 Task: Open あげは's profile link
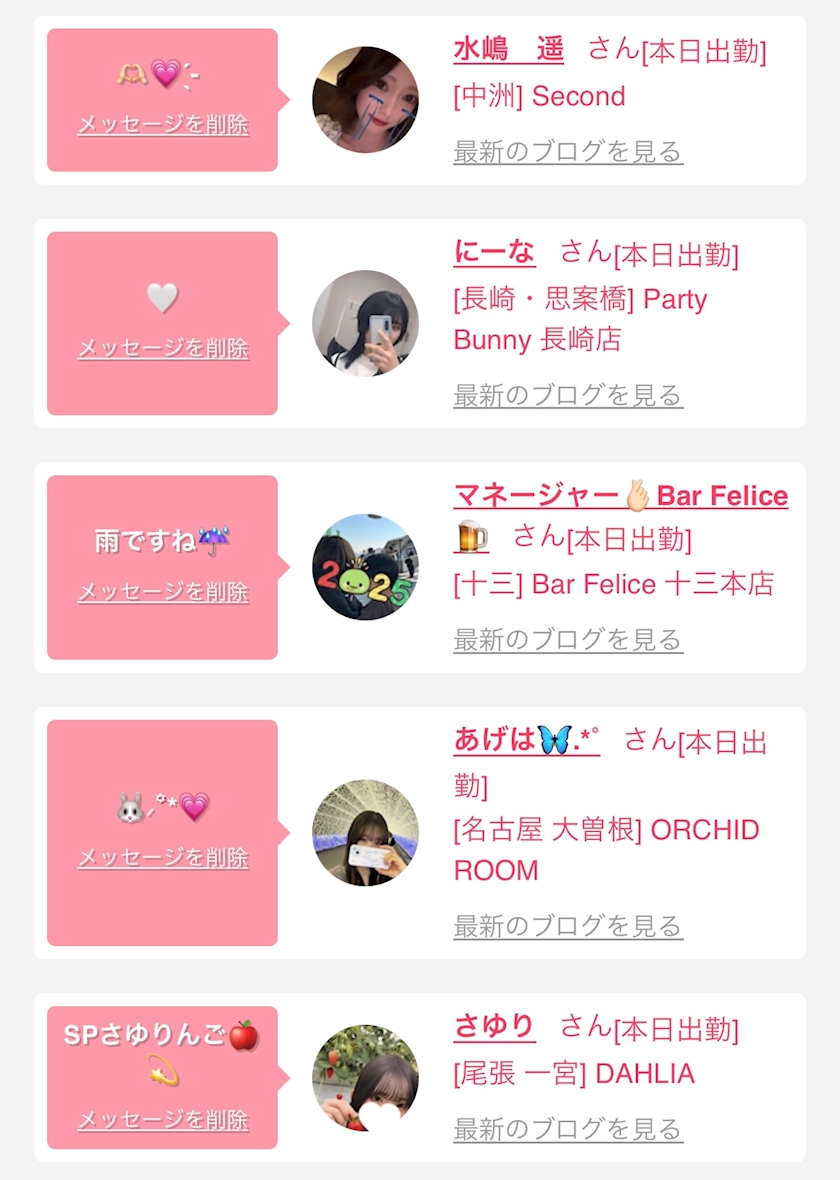coord(527,740)
